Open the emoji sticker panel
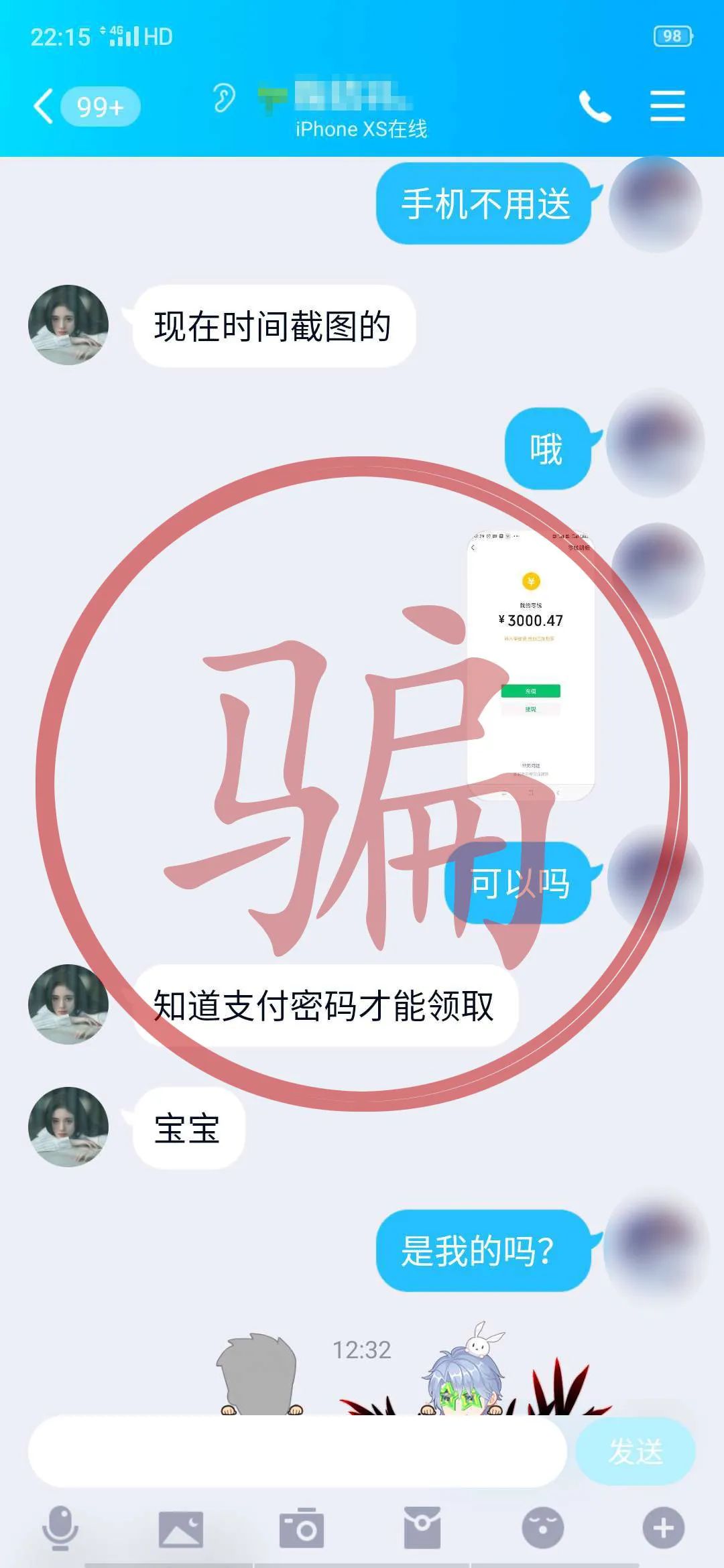 (x=543, y=1528)
